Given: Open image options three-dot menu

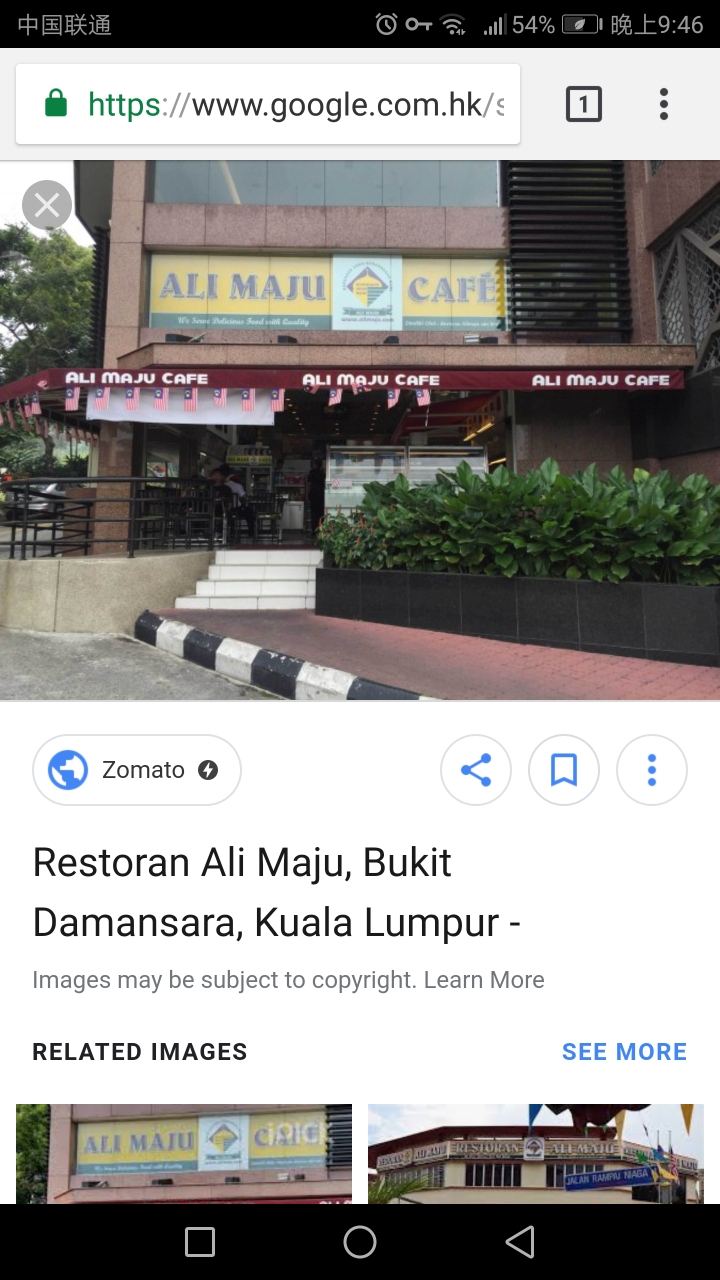Looking at the screenshot, I should point(652,770).
